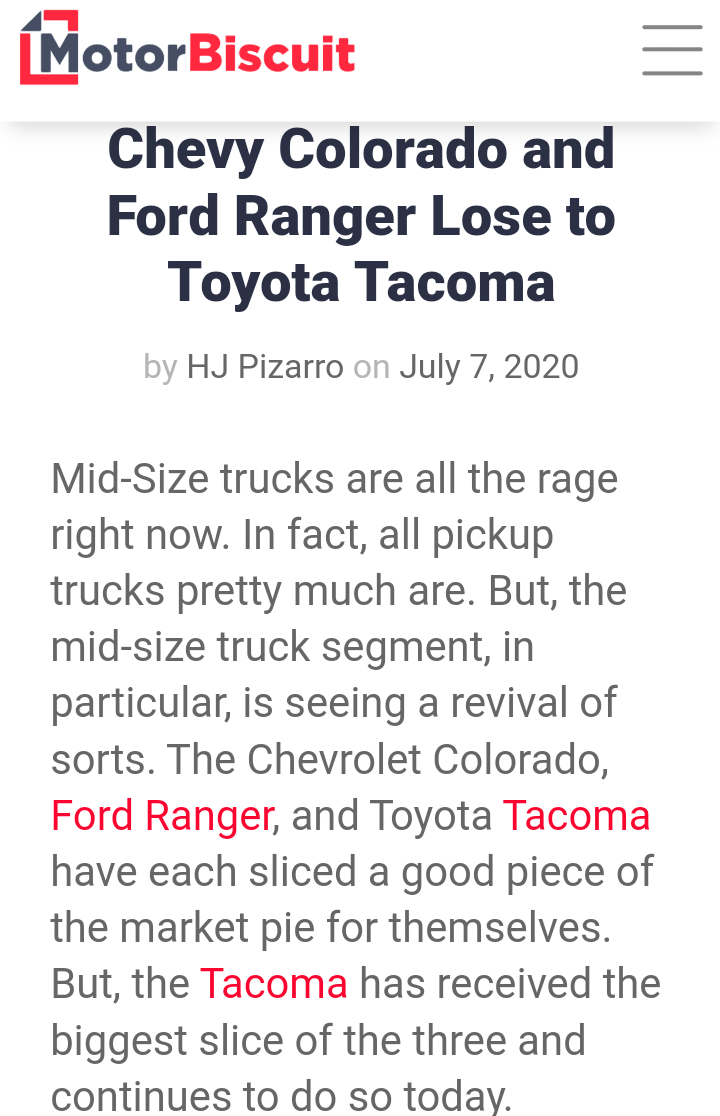Open the hamburger menu

click(671, 49)
